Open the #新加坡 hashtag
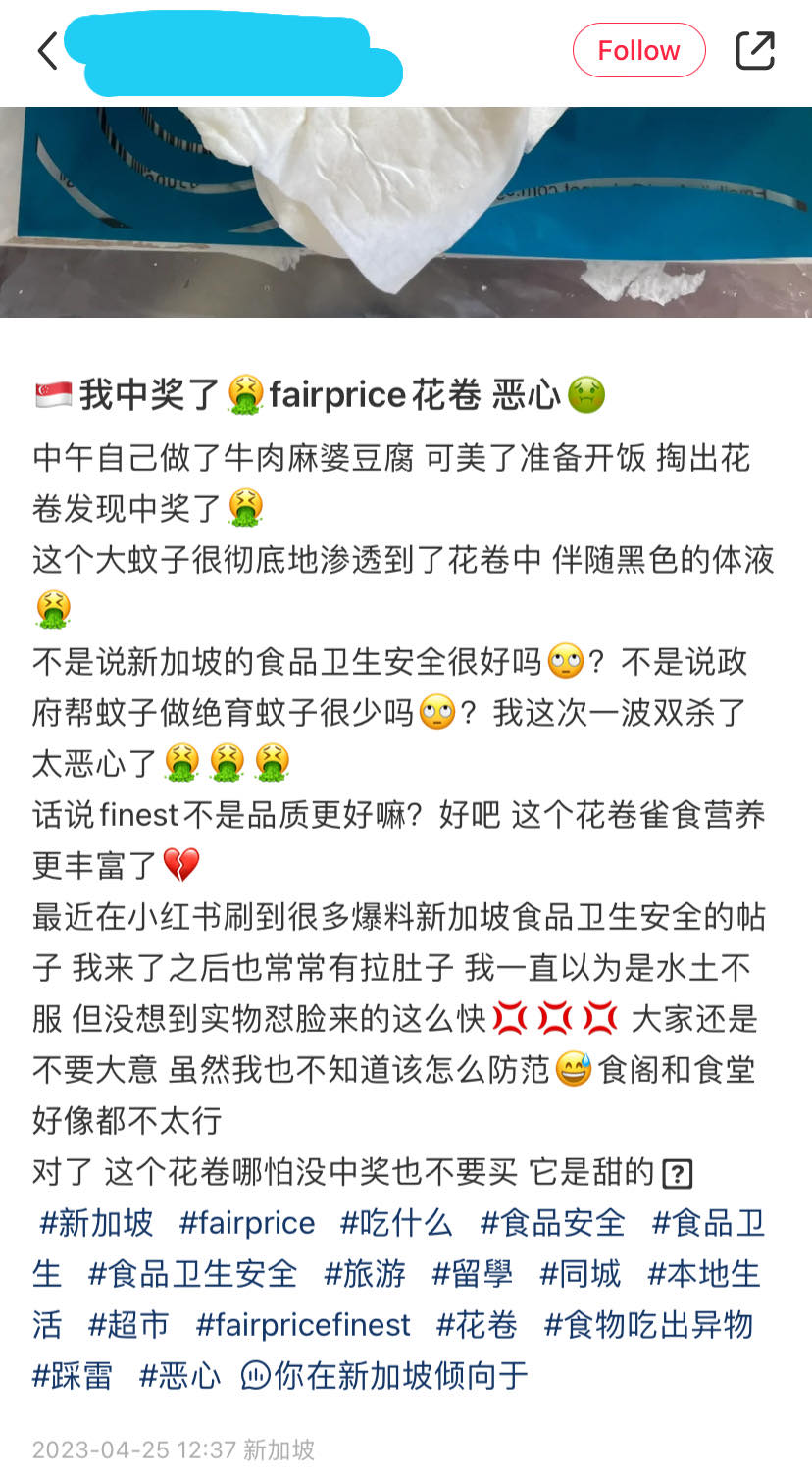 point(96,1223)
